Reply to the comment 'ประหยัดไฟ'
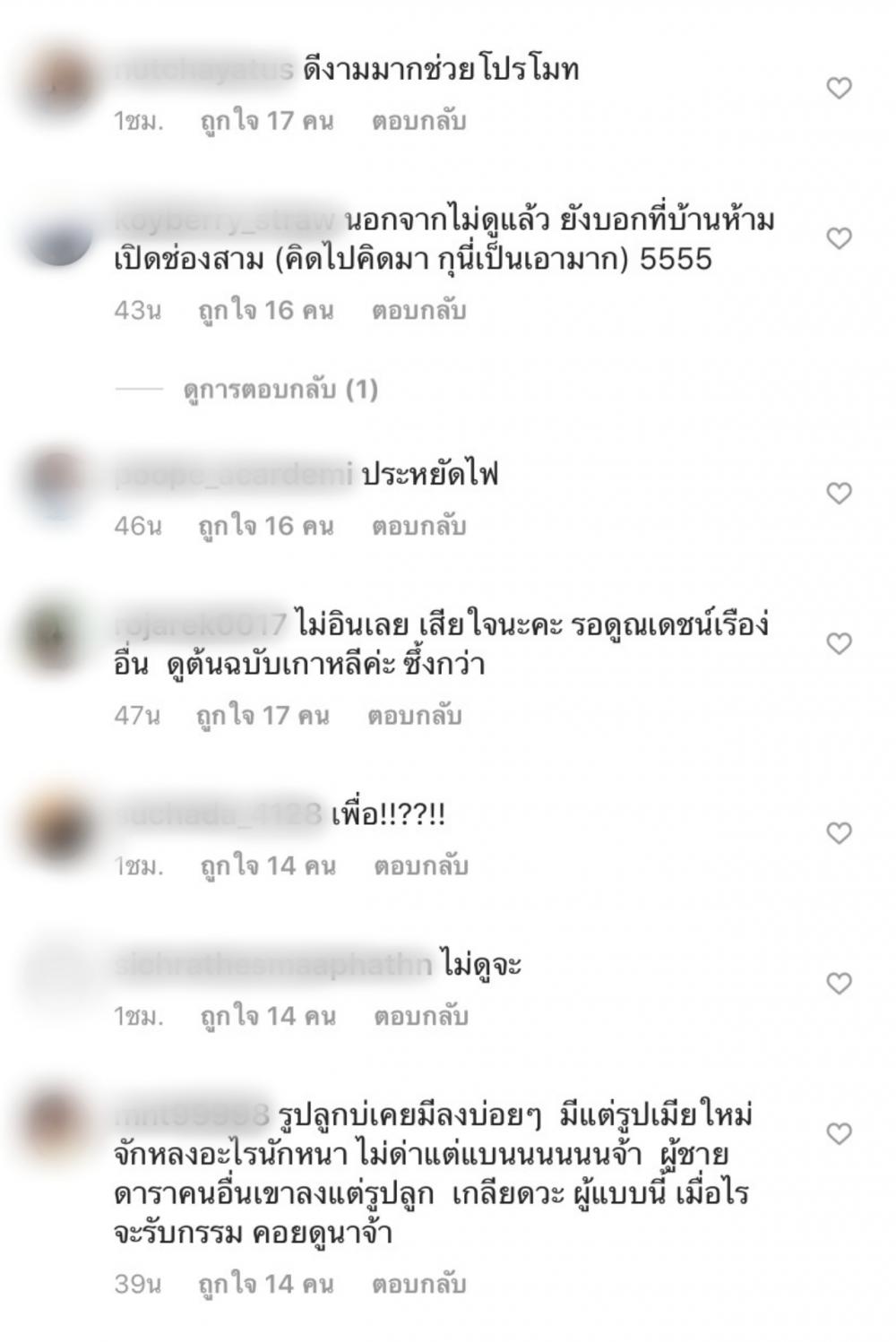 418,526
